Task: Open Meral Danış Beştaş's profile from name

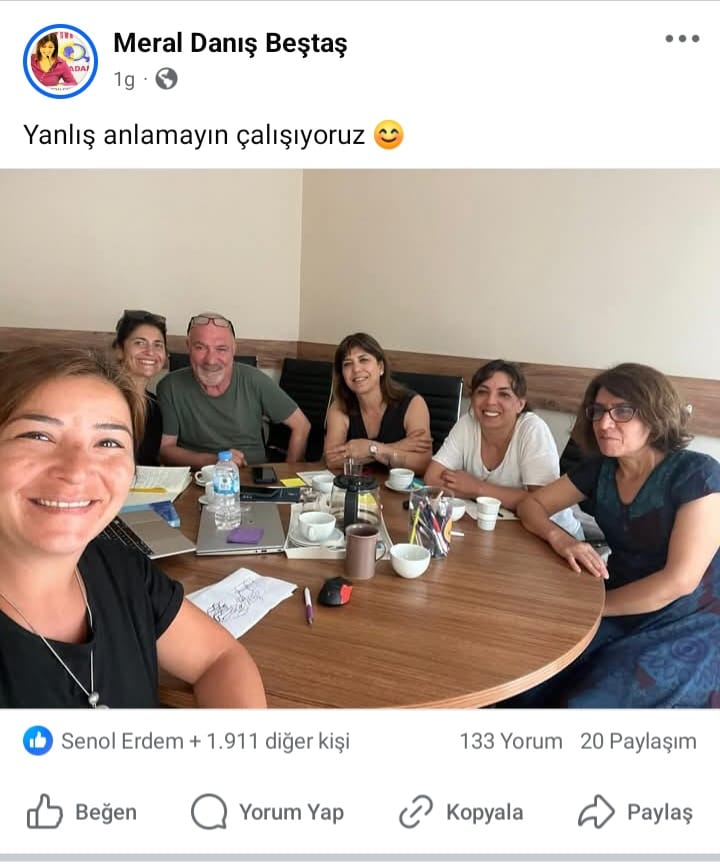Action: [230, 43]
